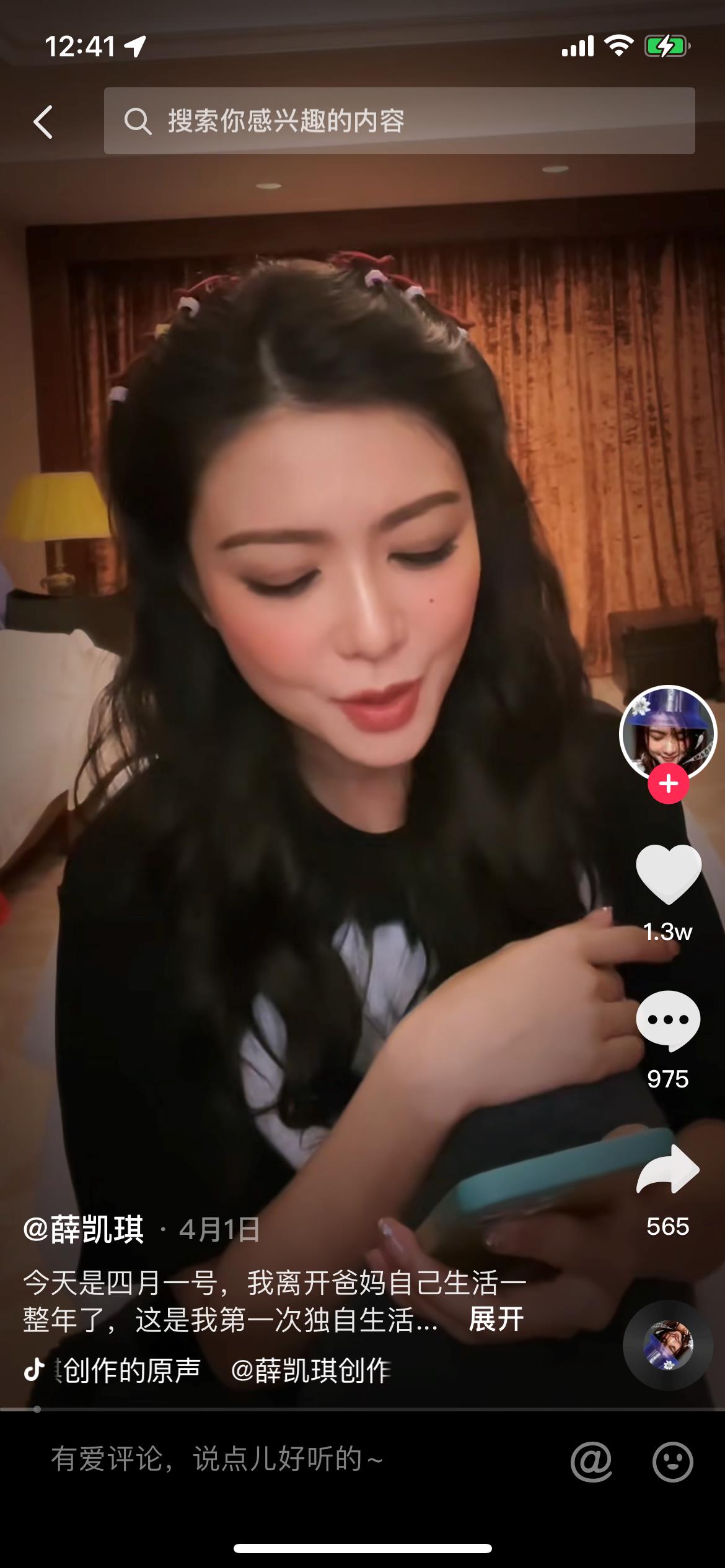Screen dimensions: 725x1568
Task: Open the @薛凯琪 username link
Action: [x=84, y=1229]
